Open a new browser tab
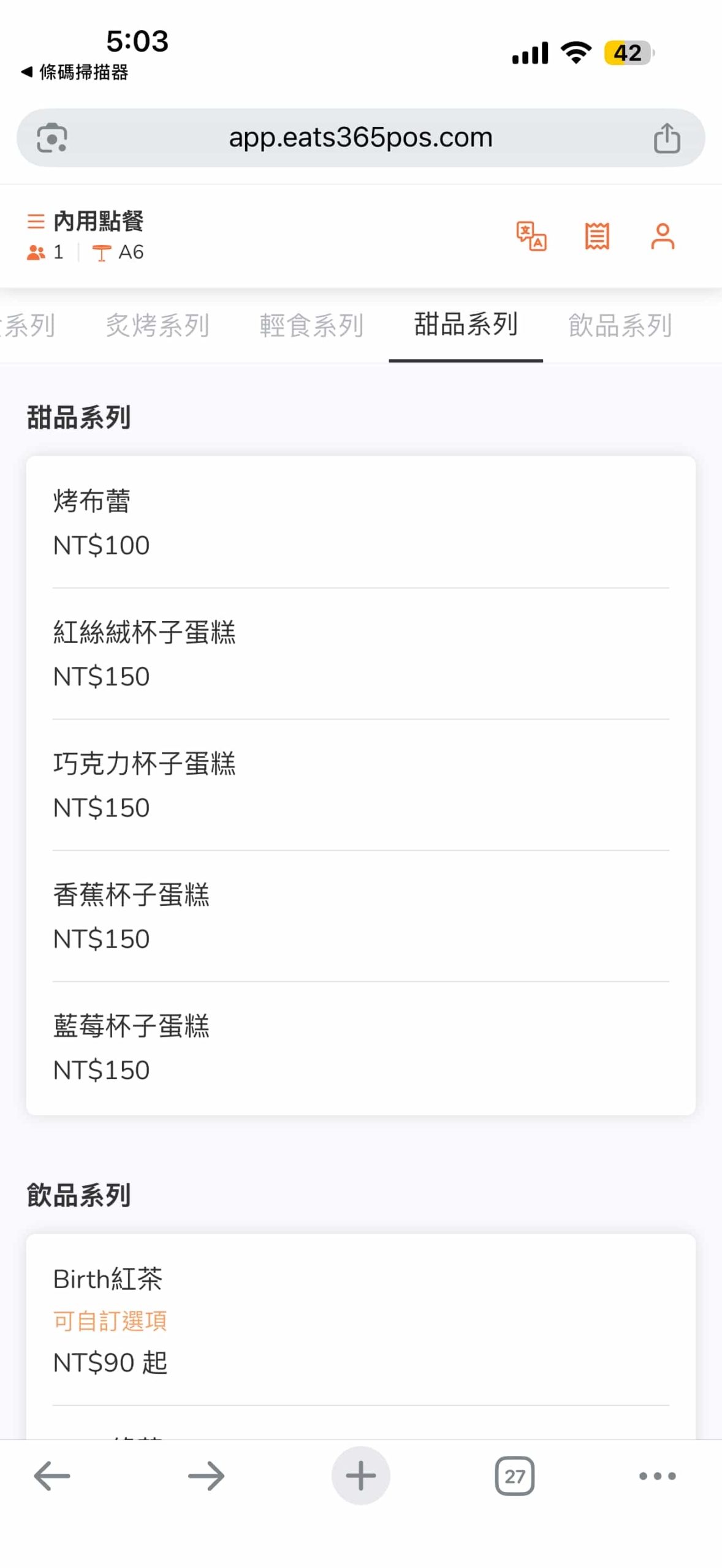Screen dimensions: 722x1568 [360, 1476]
